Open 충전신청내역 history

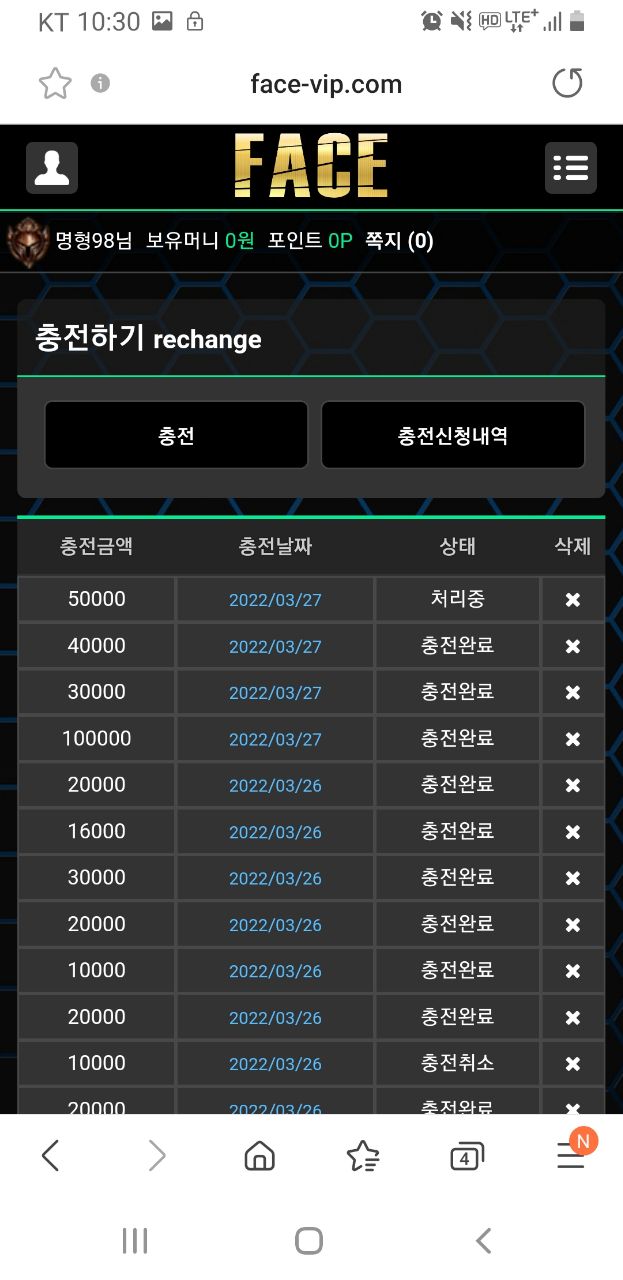452,435
